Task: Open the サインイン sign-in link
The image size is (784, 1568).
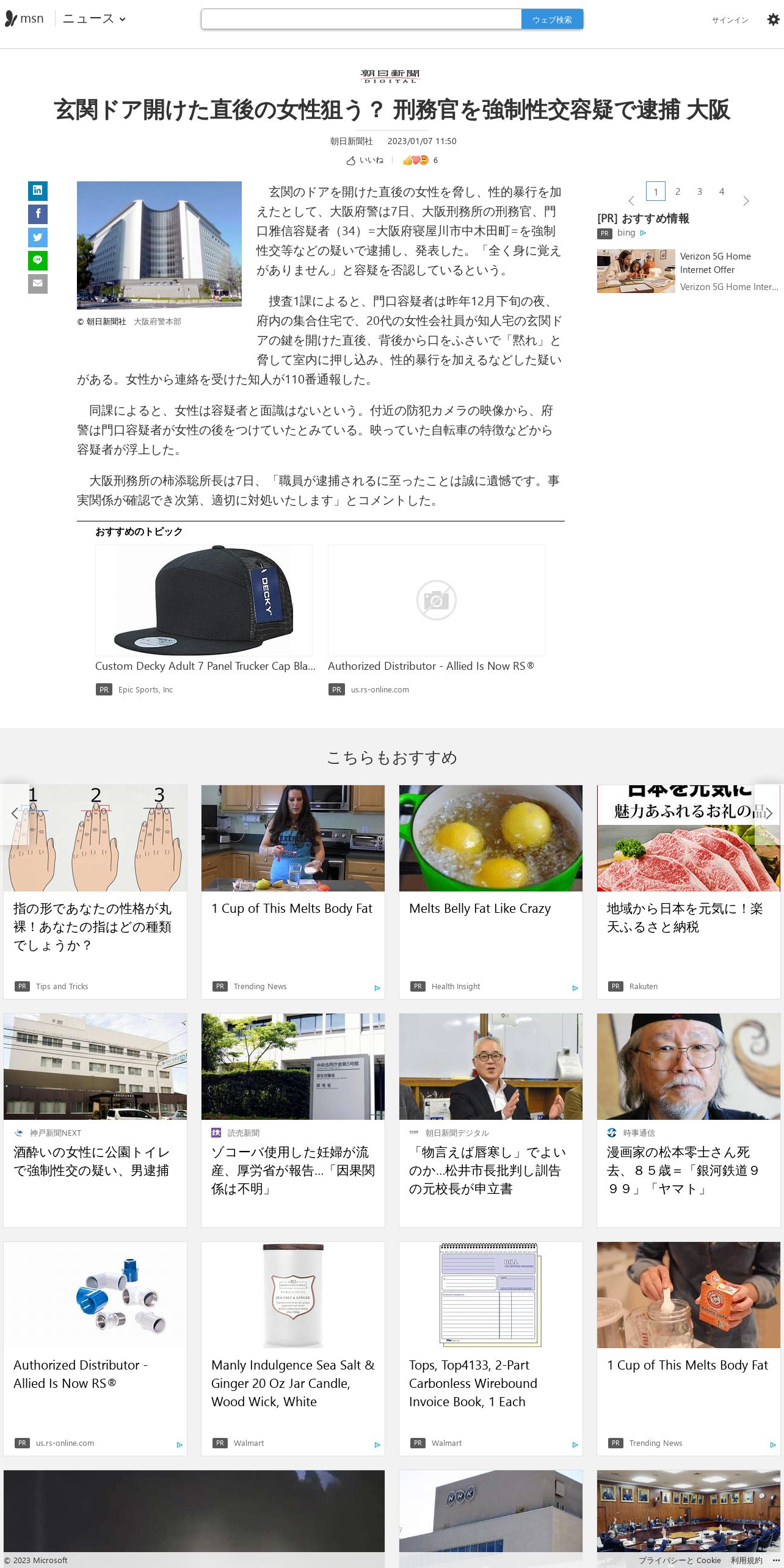Action: click(x=730, y=20)
